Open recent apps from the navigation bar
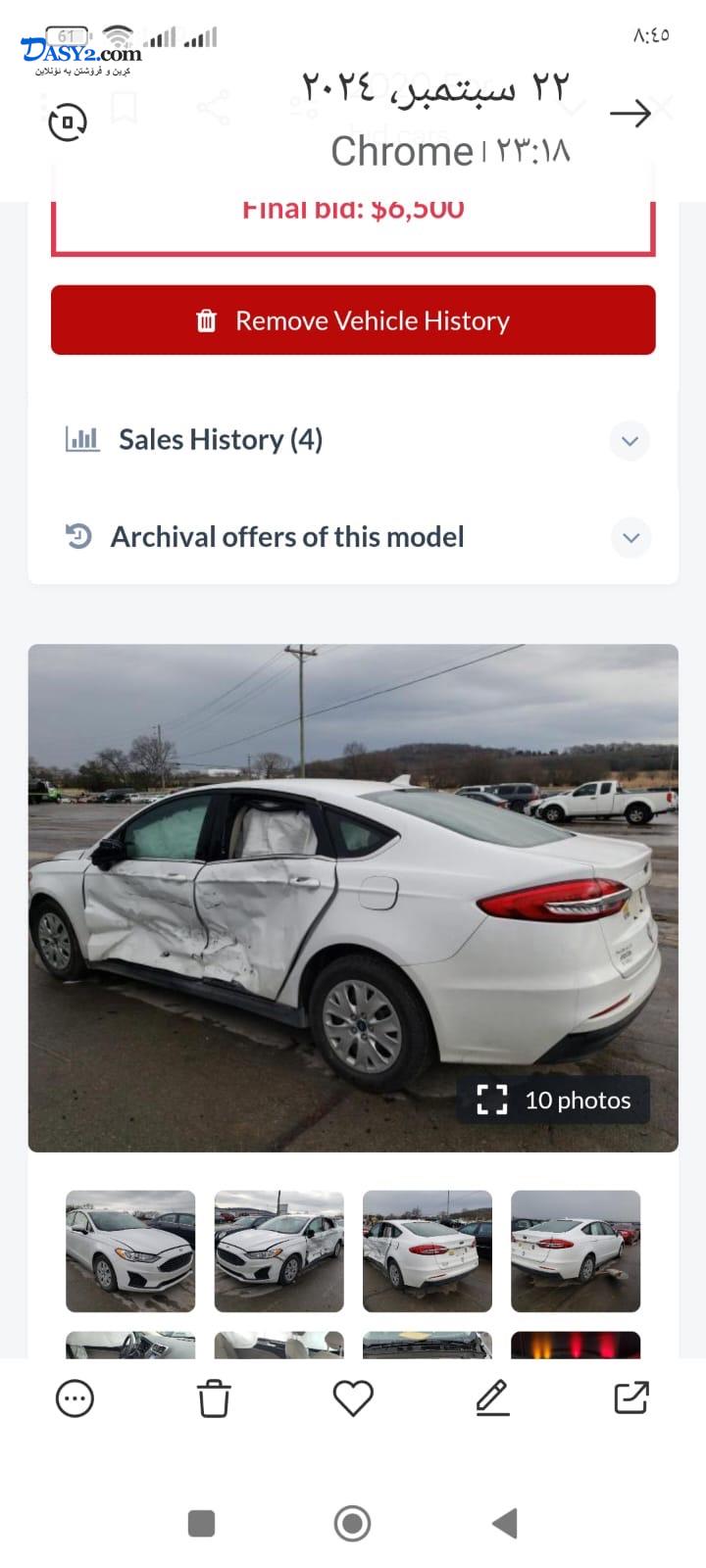 click(x=201, y=1523)
